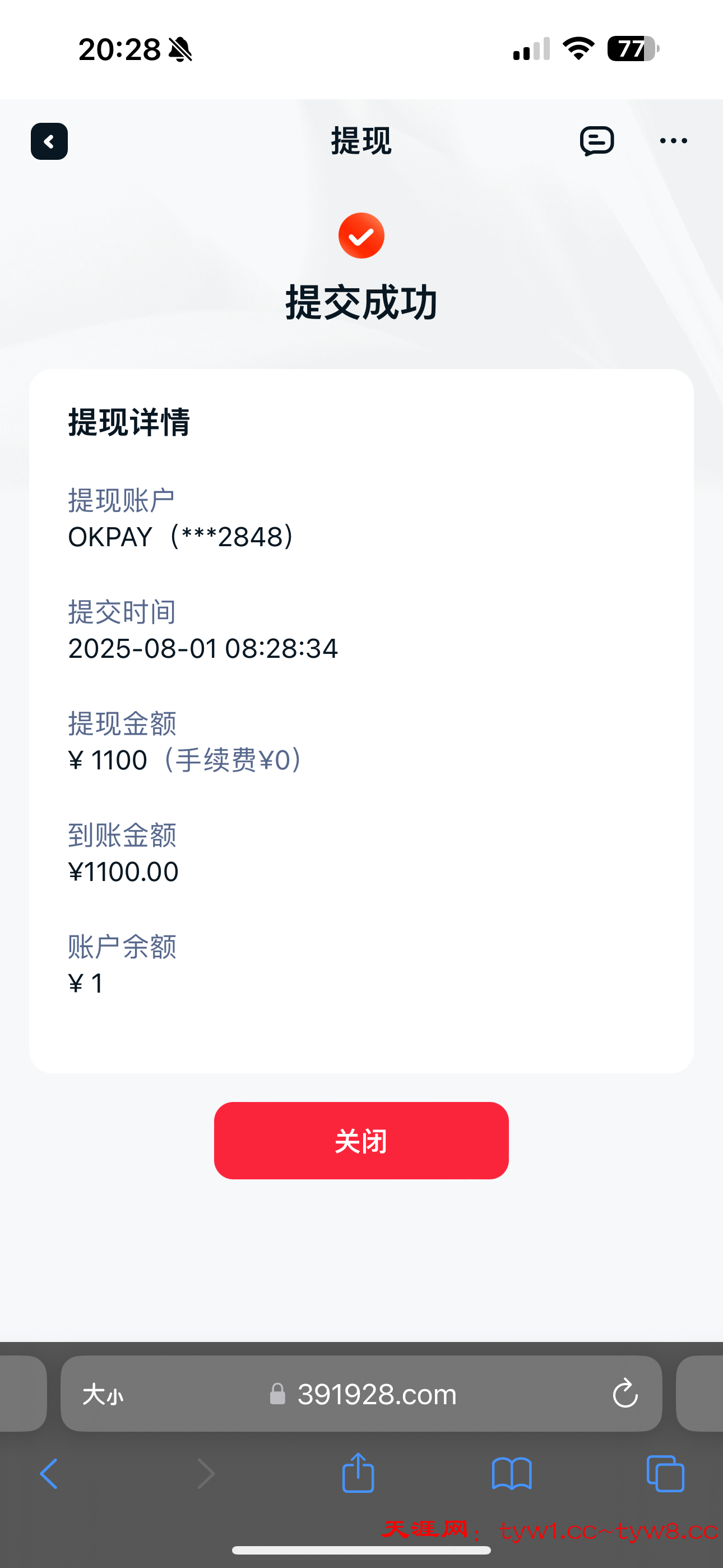Screen dimensions: 723x1568
Task: Open the three-dot overflow menu
Action: [673, 141]
